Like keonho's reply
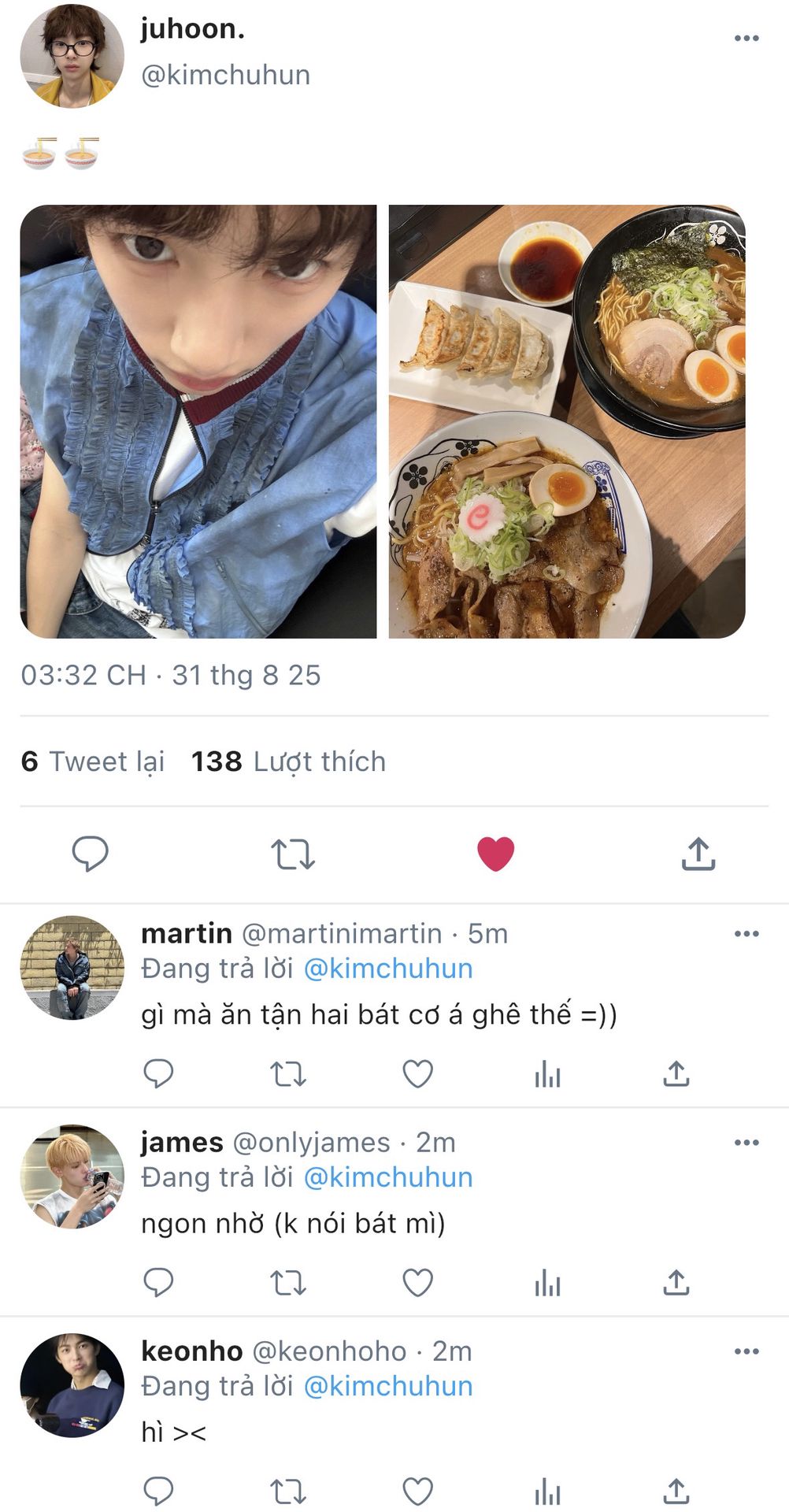789x1512 pixels. tap(417, 1491)
